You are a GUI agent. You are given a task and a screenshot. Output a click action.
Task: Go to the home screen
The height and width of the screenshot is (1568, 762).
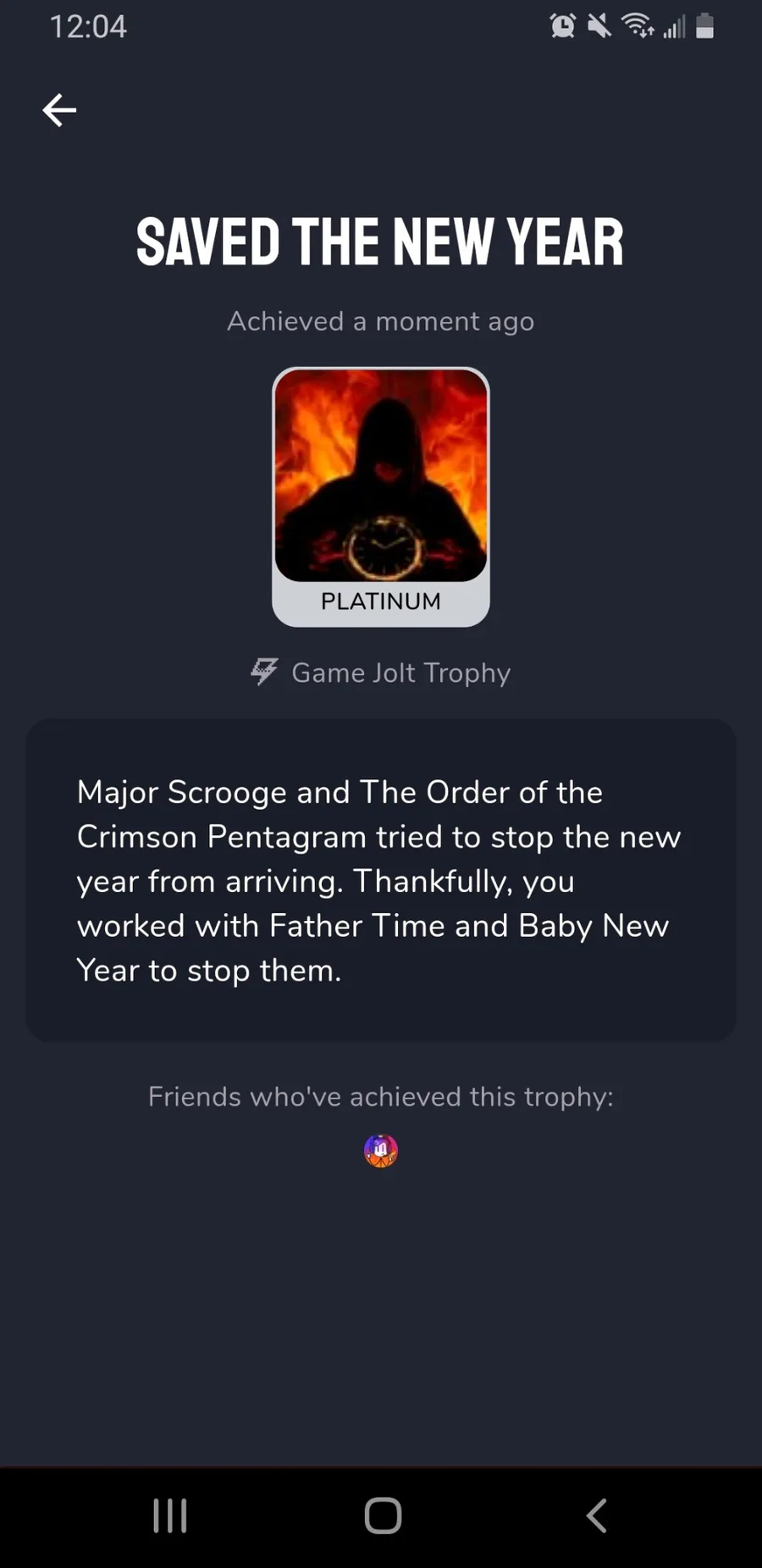point(383,1515)
